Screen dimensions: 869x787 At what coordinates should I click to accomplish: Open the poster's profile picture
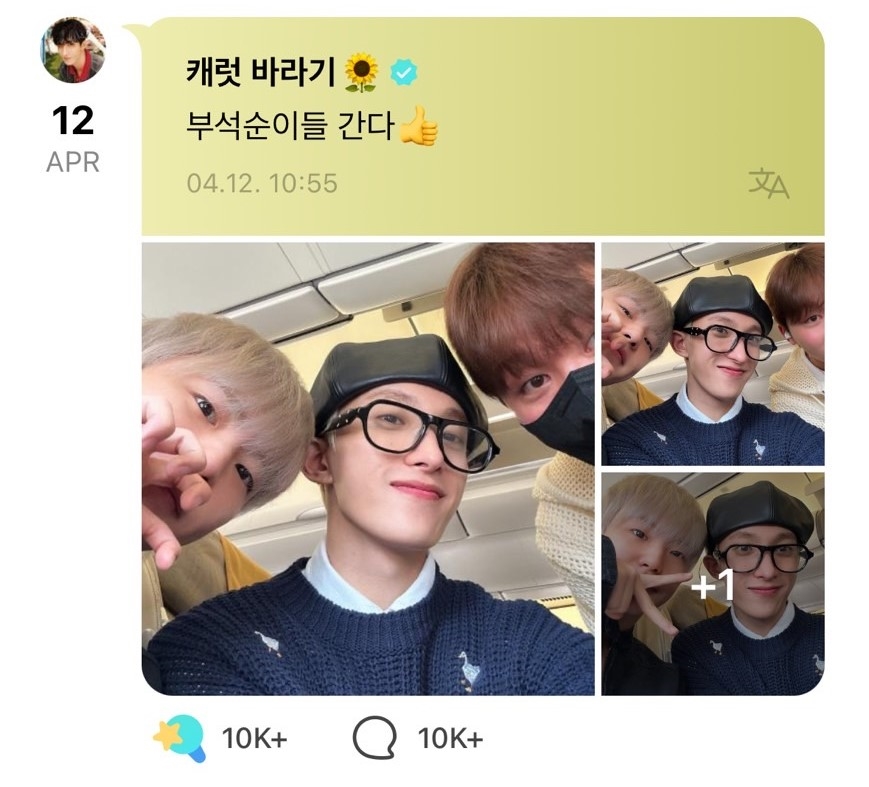(x=73, y=50)
